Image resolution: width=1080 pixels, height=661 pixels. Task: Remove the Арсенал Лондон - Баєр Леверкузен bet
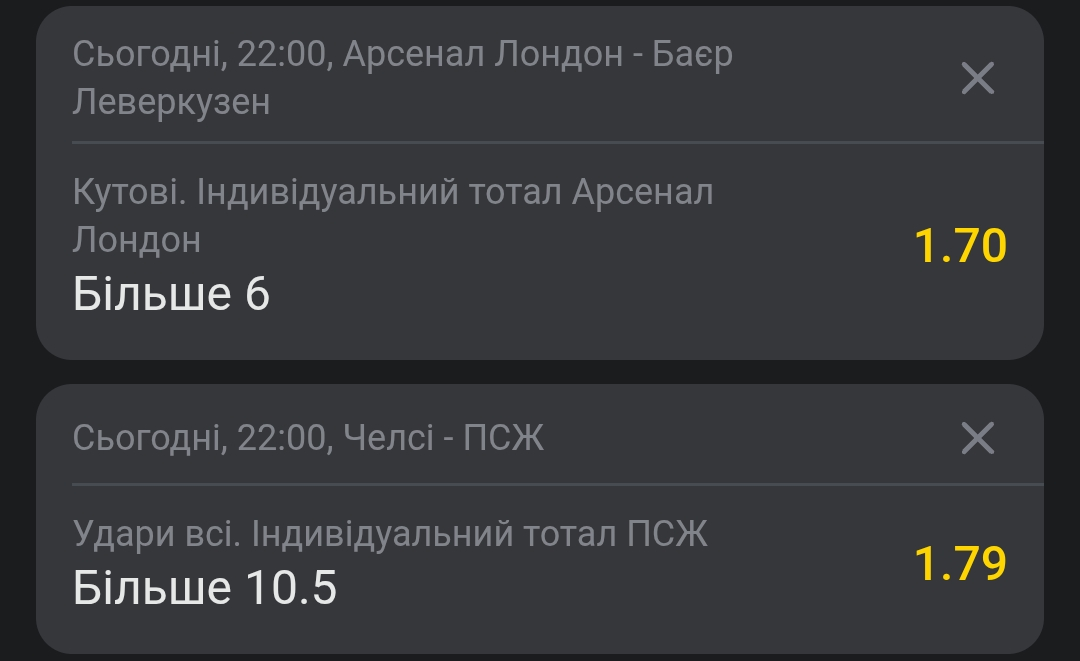pos(977,78)
